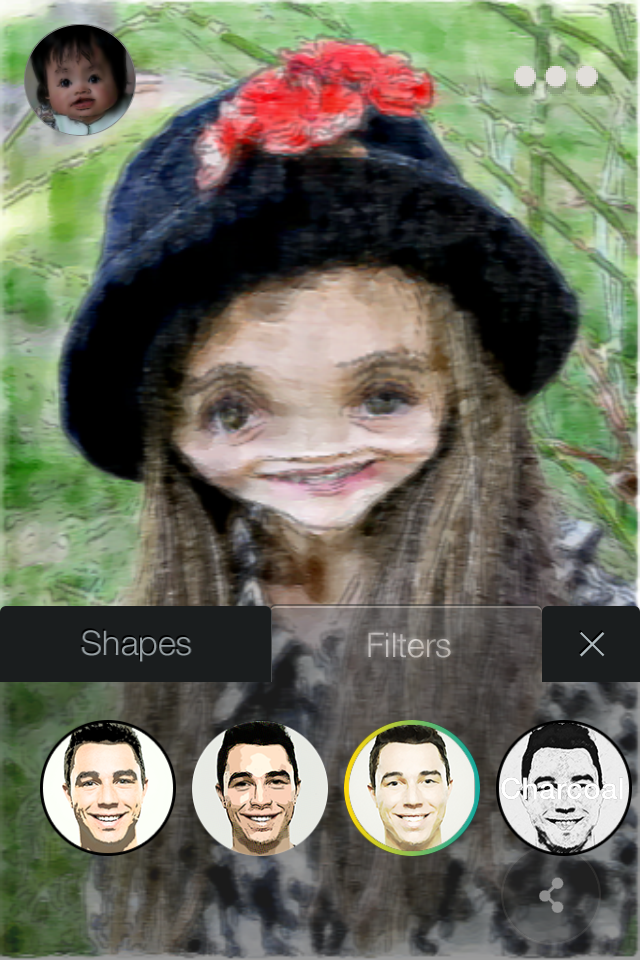Select the Filters tab
Image resolution: width=640 pixels, height=960 pixels.
click(x=408, y=645)
